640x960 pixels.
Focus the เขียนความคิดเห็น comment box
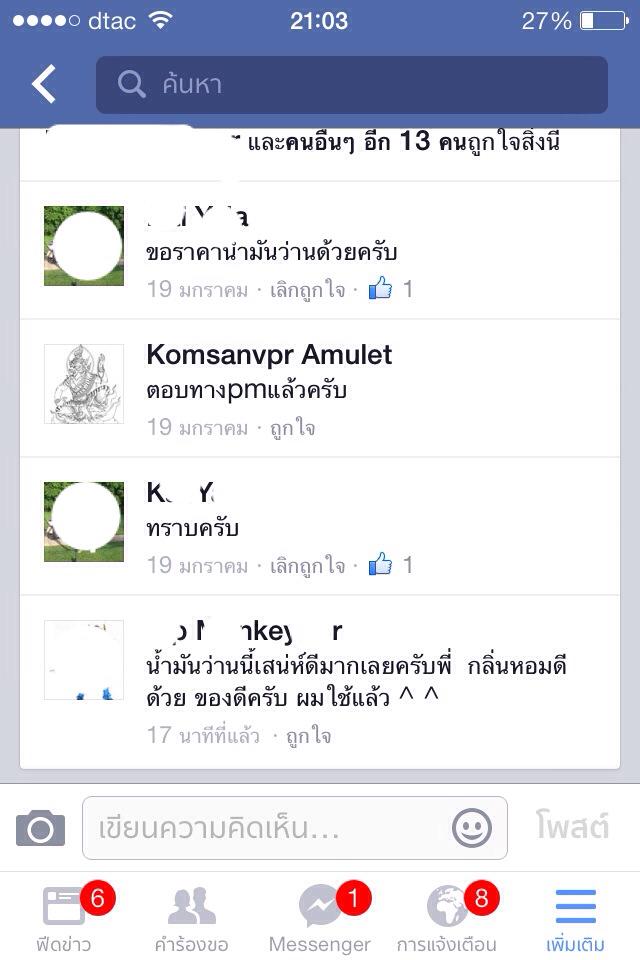coord(270,828)
